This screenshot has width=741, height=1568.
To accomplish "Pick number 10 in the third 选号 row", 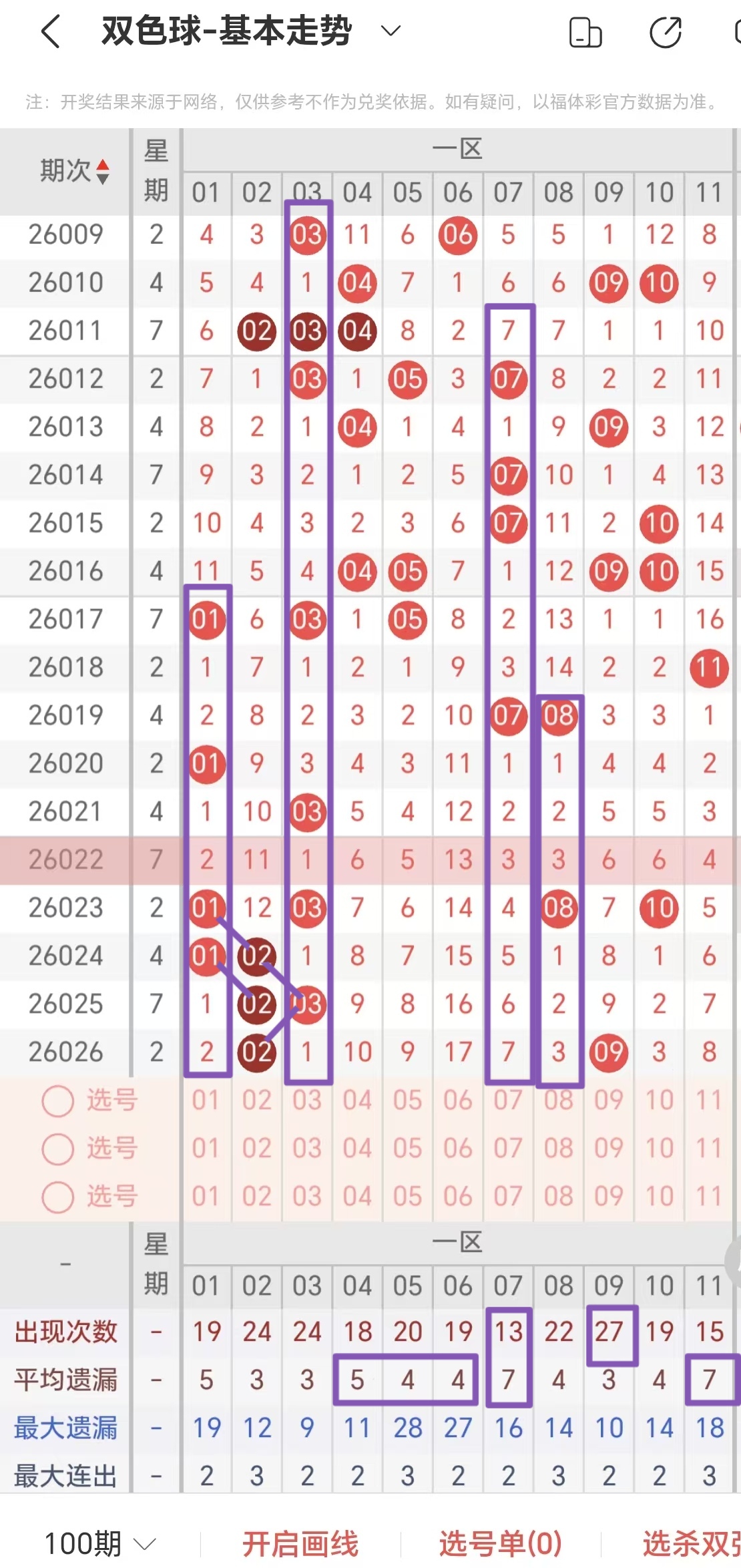I will [659, 1197].
